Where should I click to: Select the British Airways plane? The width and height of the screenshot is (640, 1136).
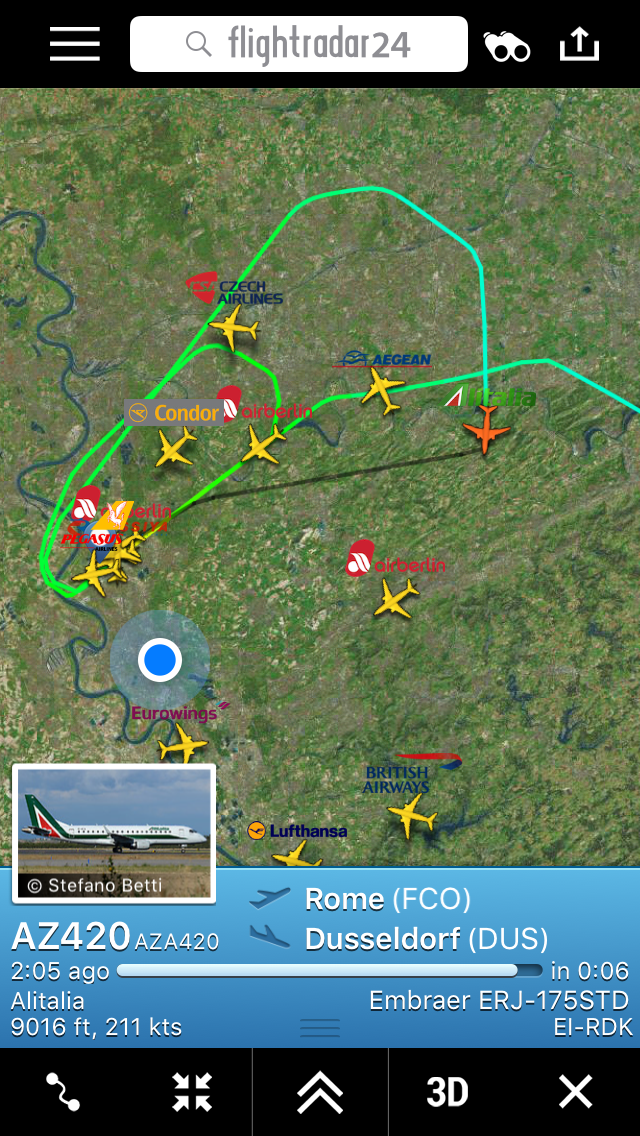(411, 816)
